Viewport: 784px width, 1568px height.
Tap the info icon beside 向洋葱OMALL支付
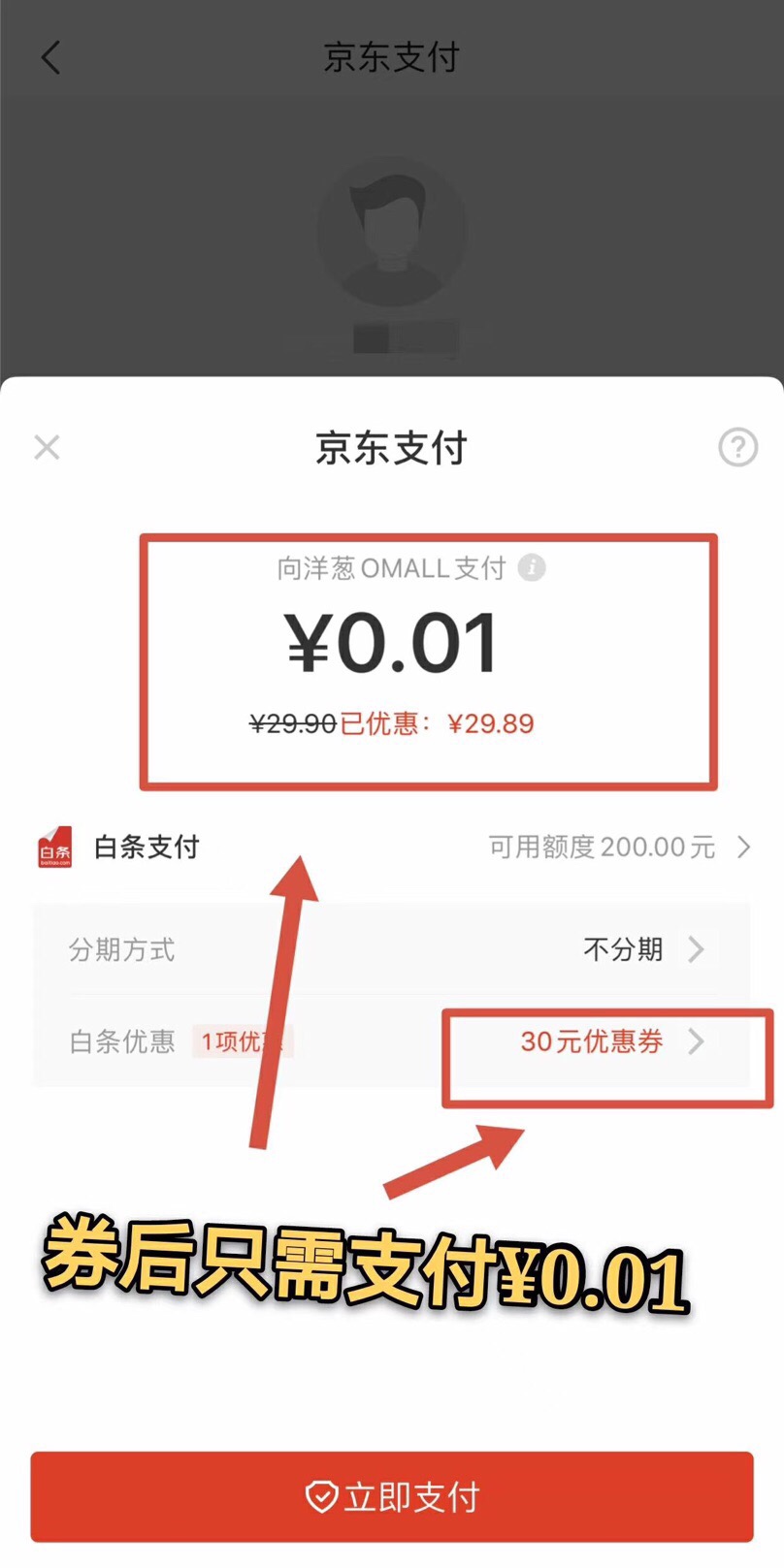(x=531, y=567)
